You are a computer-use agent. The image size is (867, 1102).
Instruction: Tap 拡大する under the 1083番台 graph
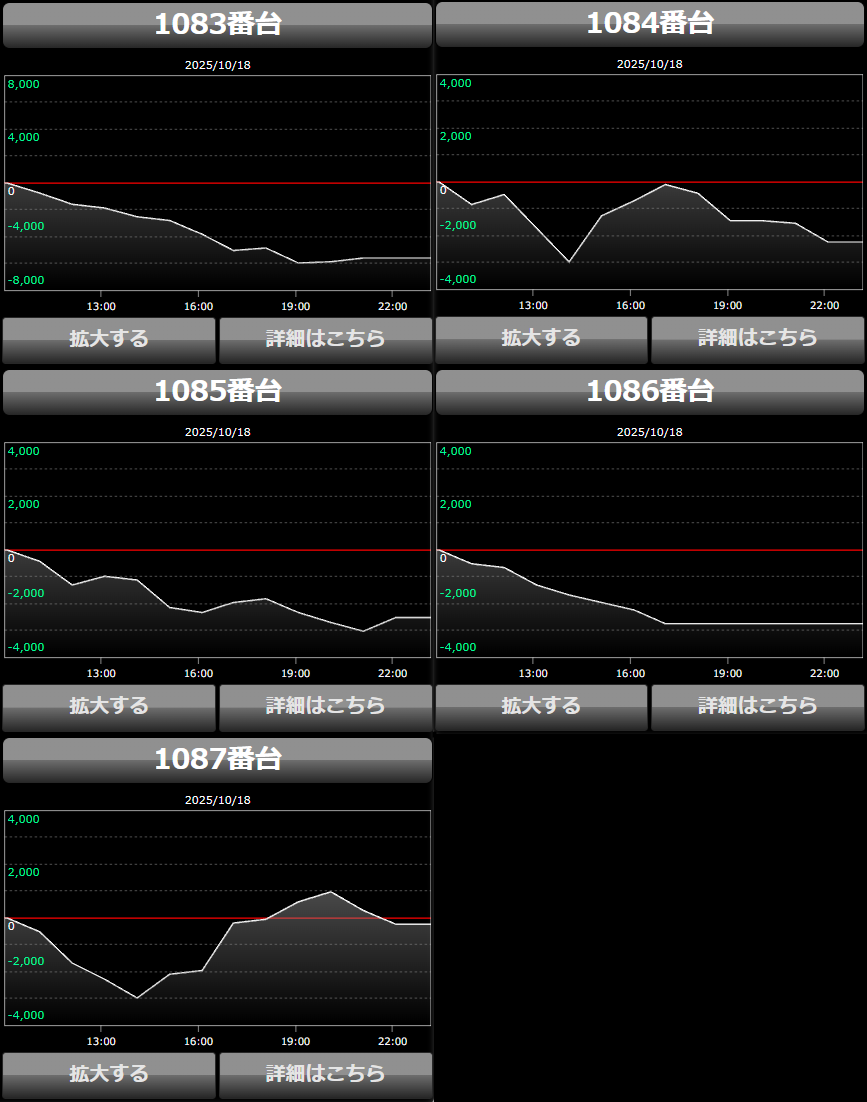[109, 340]
